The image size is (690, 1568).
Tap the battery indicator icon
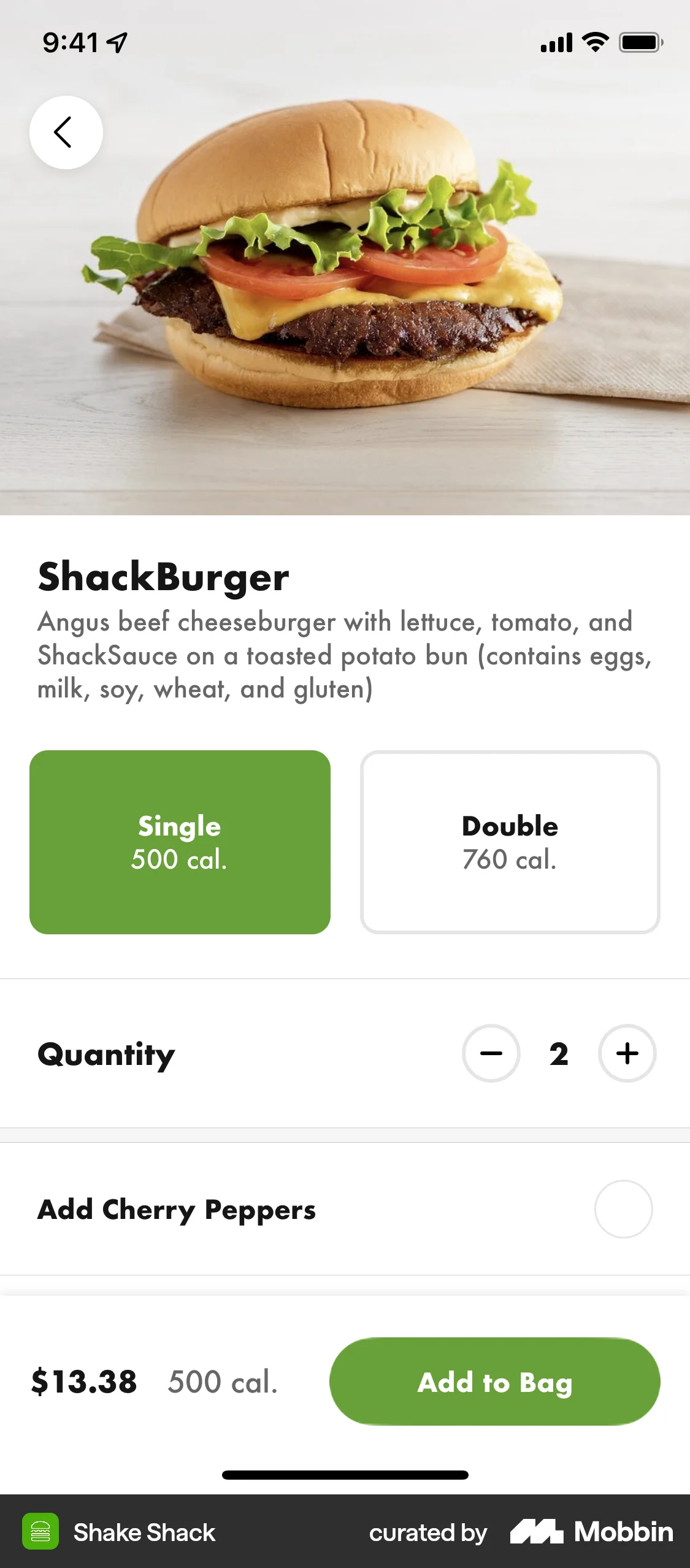[x=640, y=42]
